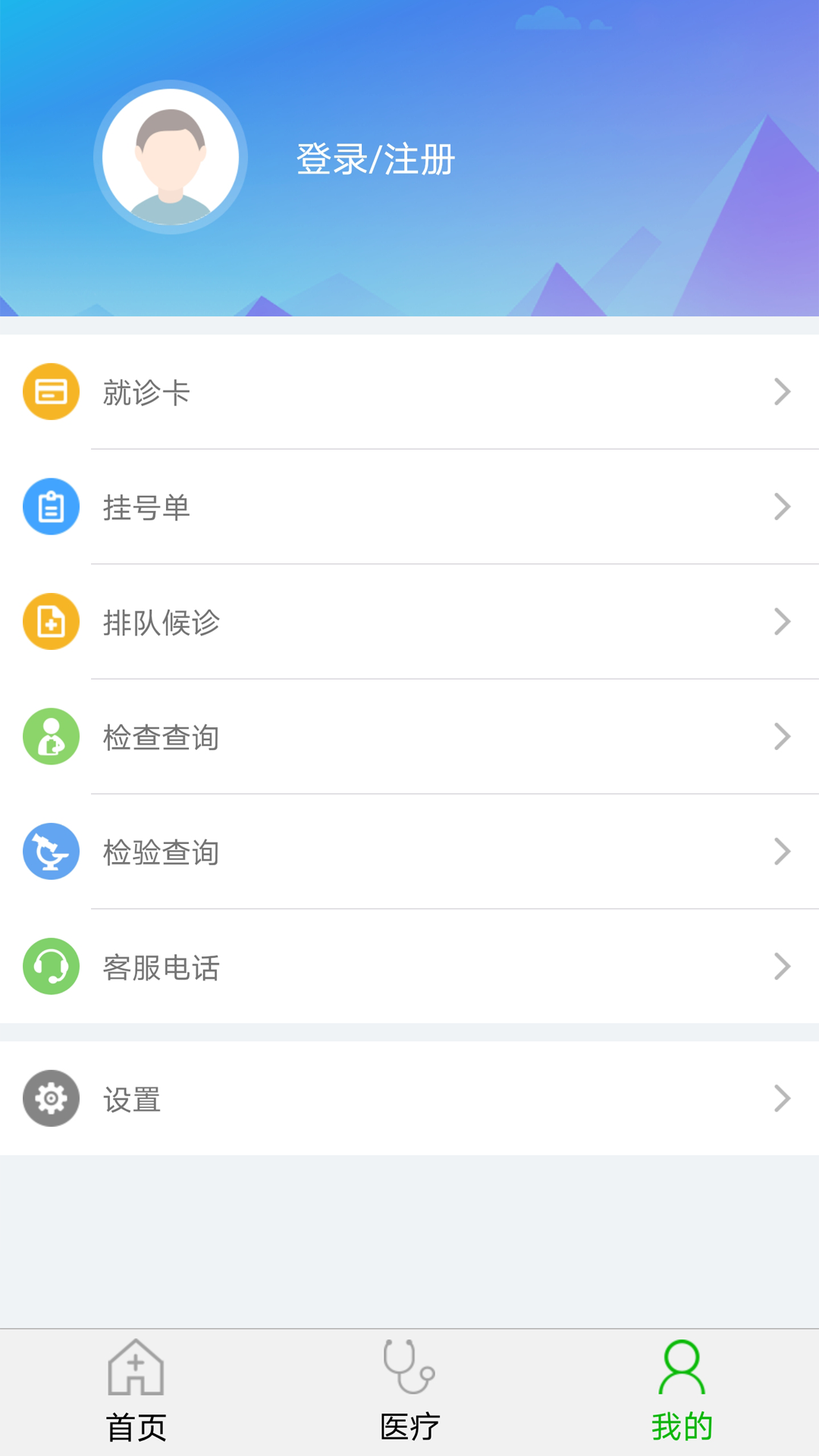Expand the 就诊卡 row chevron
819x1456 pixels.
coord(783,391)
